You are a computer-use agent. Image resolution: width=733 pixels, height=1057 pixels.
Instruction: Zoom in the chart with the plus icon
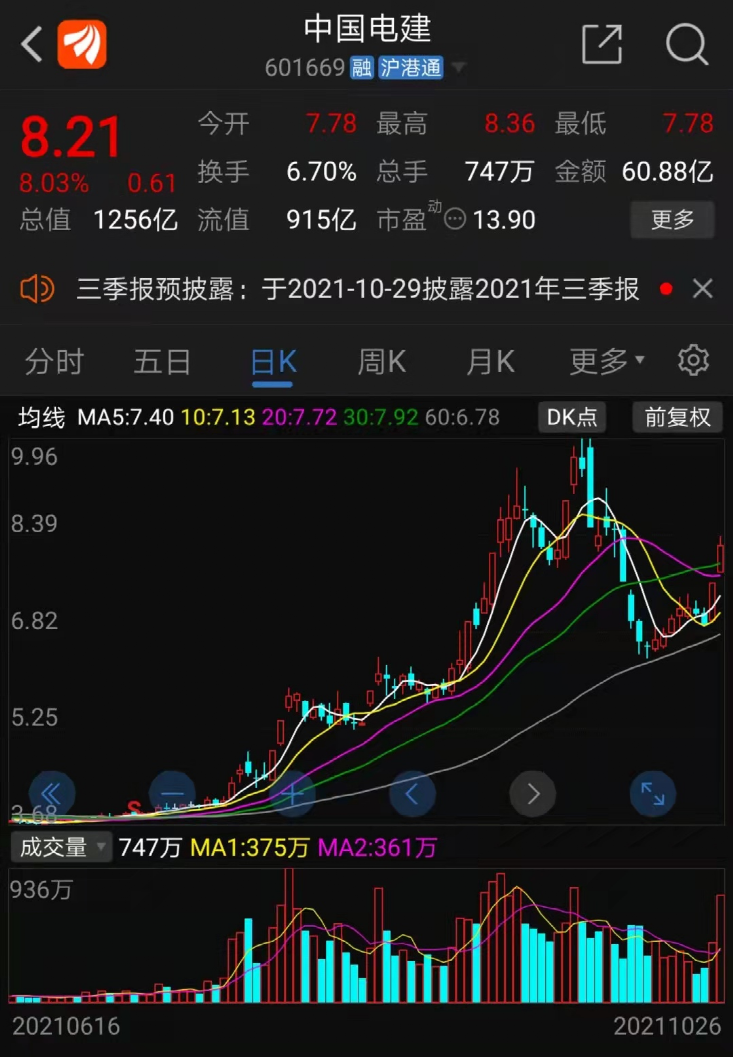coord(292,794)
